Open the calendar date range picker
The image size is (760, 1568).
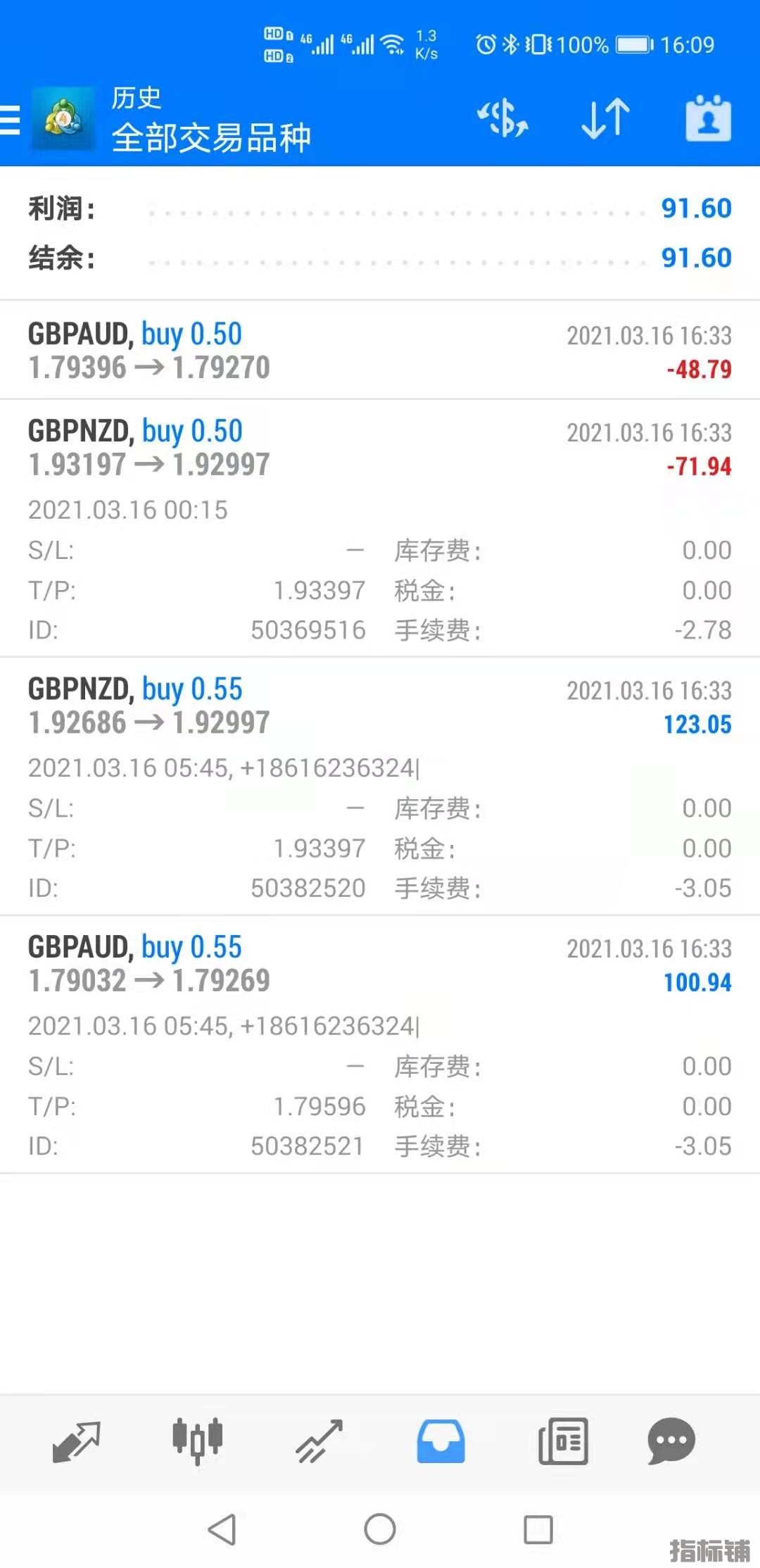click(708, 118)
